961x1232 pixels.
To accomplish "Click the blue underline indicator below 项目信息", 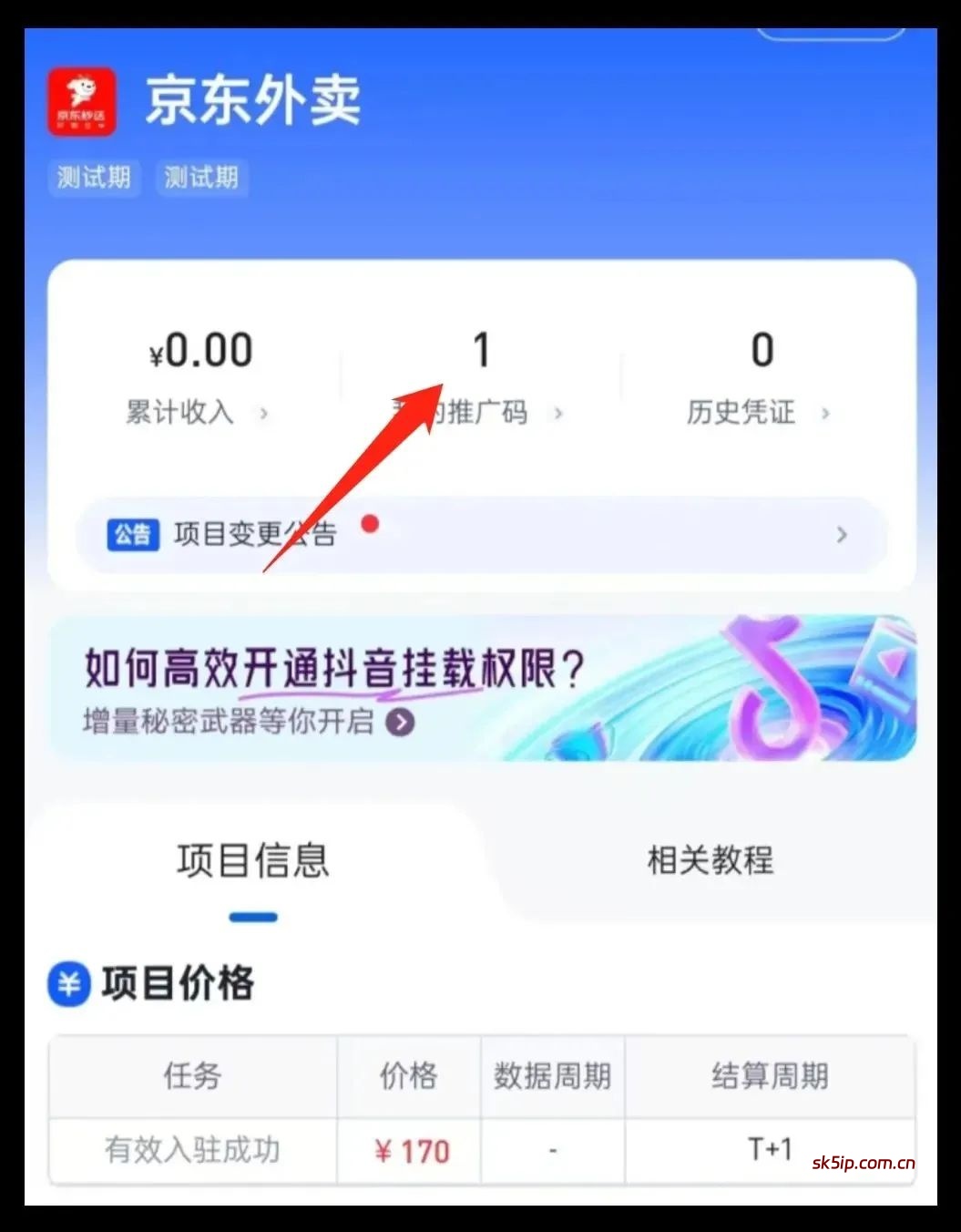I will pos(253,917).
